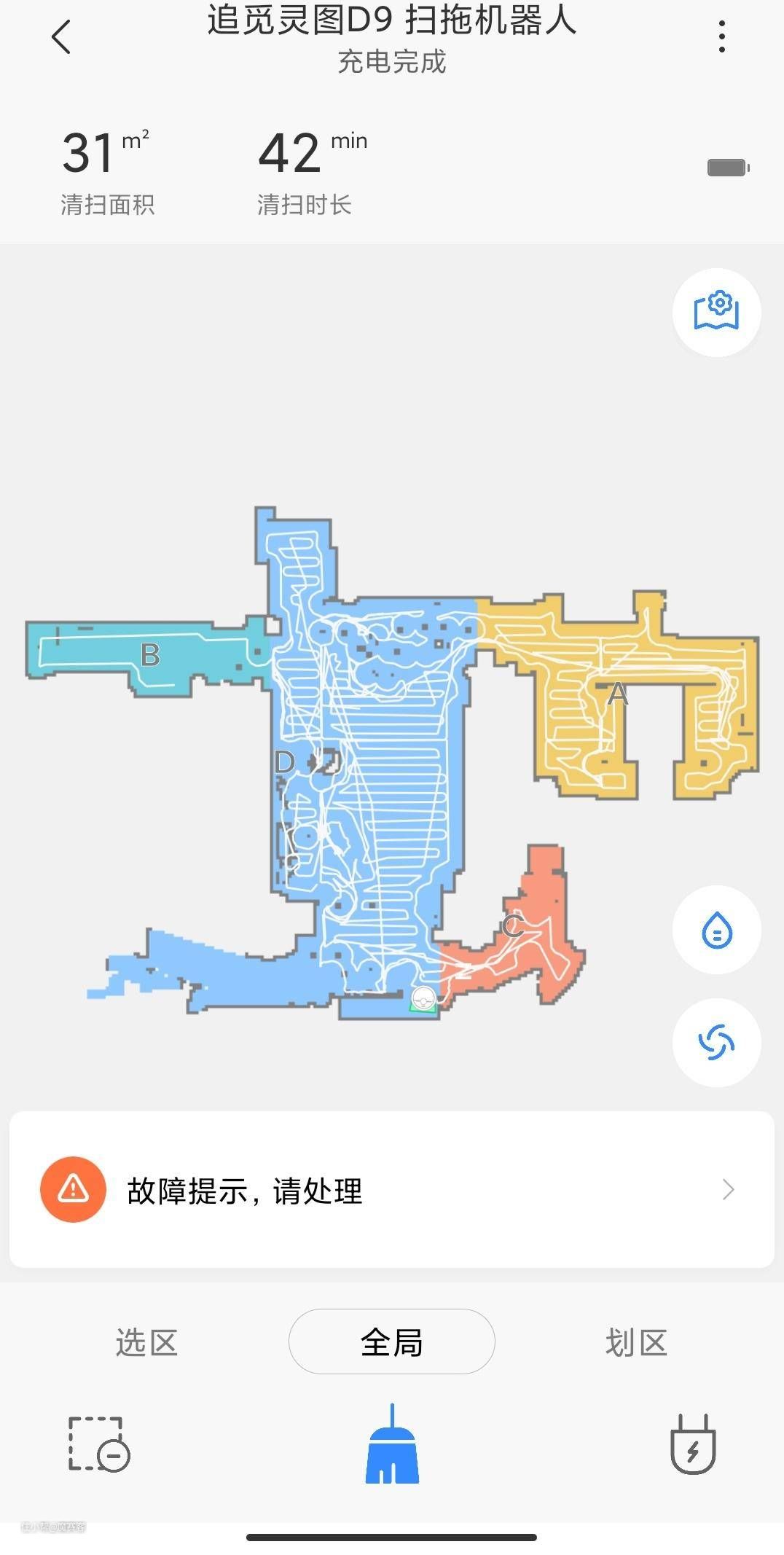
Task: Switch to the 选区 room mode
Action: click(x=146, y=1341)
